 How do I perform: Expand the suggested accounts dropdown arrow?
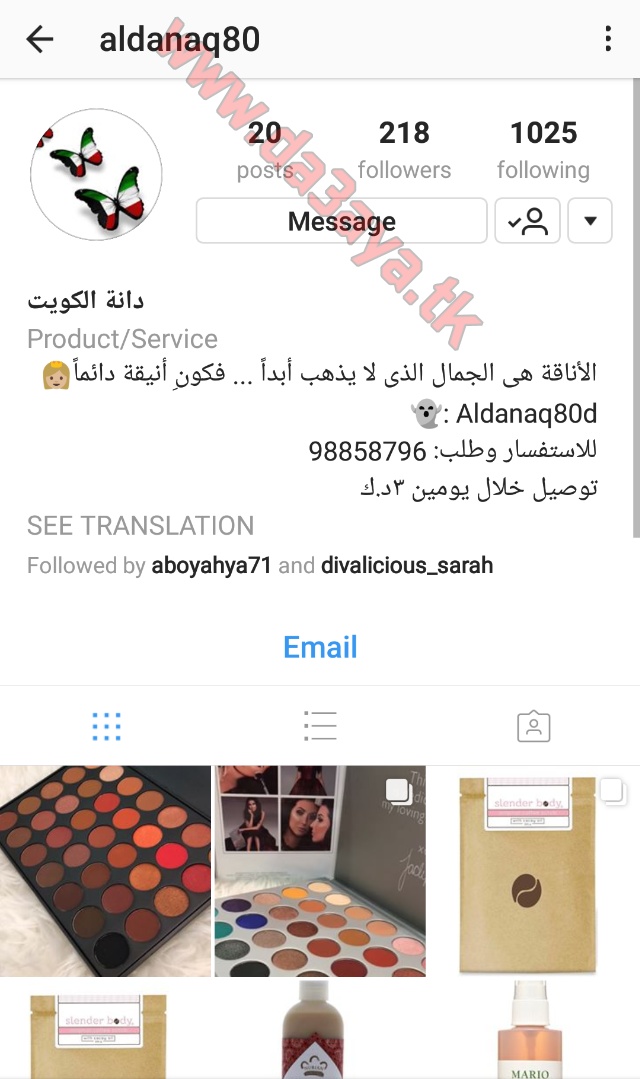coord(590,221)
